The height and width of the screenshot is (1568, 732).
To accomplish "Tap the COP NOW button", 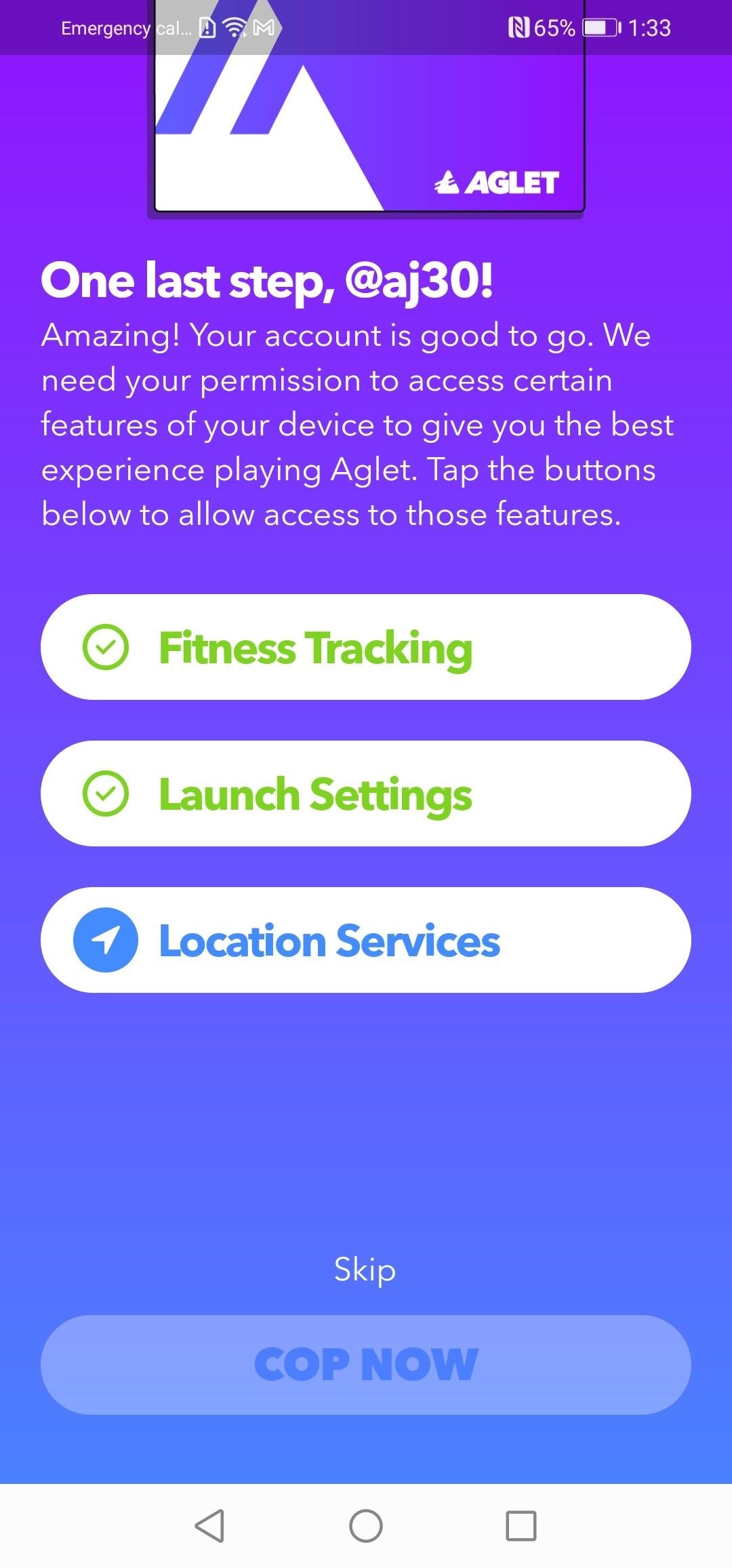I will tap(366, 1365).
